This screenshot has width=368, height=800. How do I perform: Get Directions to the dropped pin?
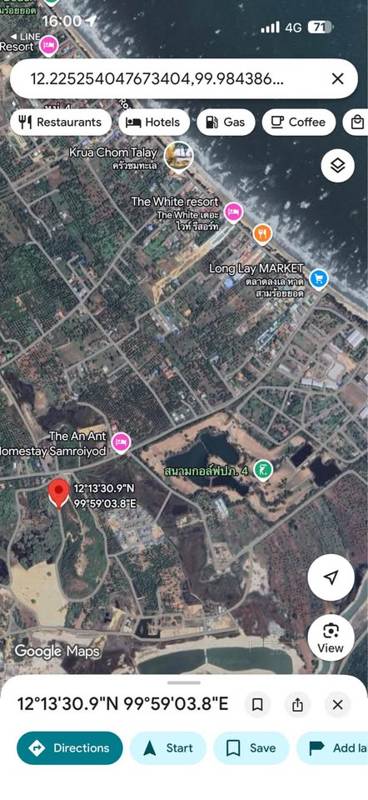coord(70,748)
